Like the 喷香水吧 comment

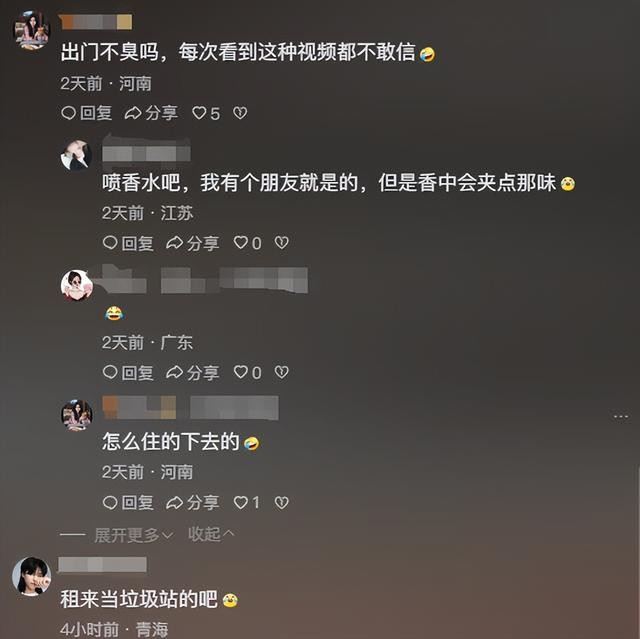point(240,243)
